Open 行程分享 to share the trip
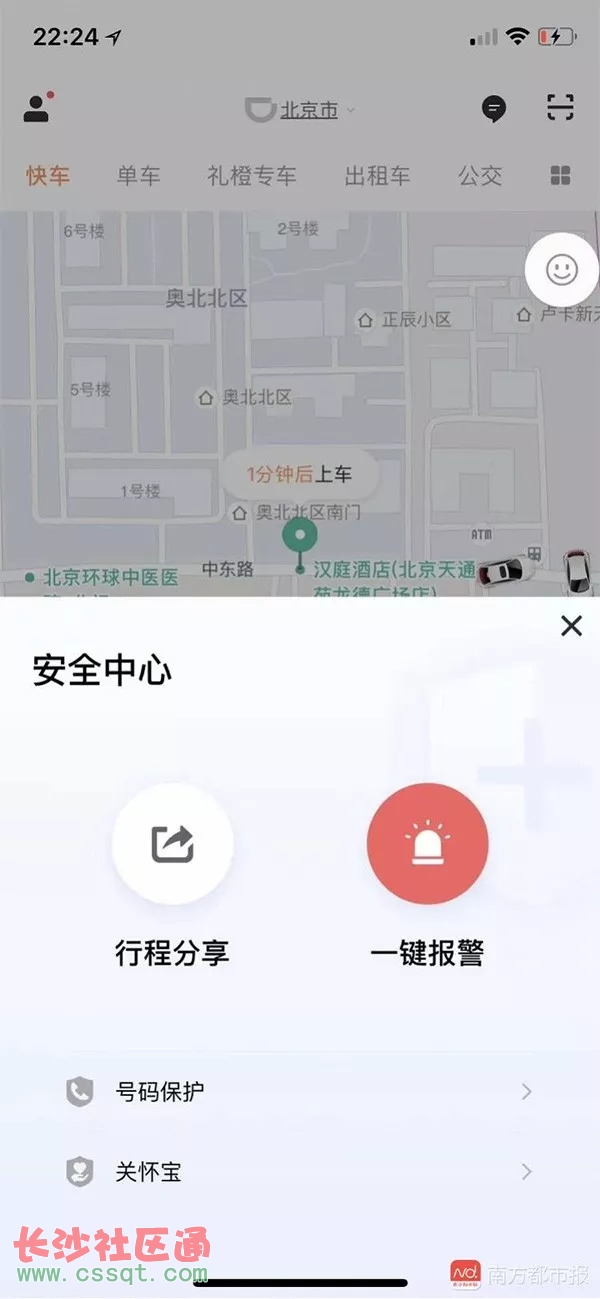 [x=172, y=844]
